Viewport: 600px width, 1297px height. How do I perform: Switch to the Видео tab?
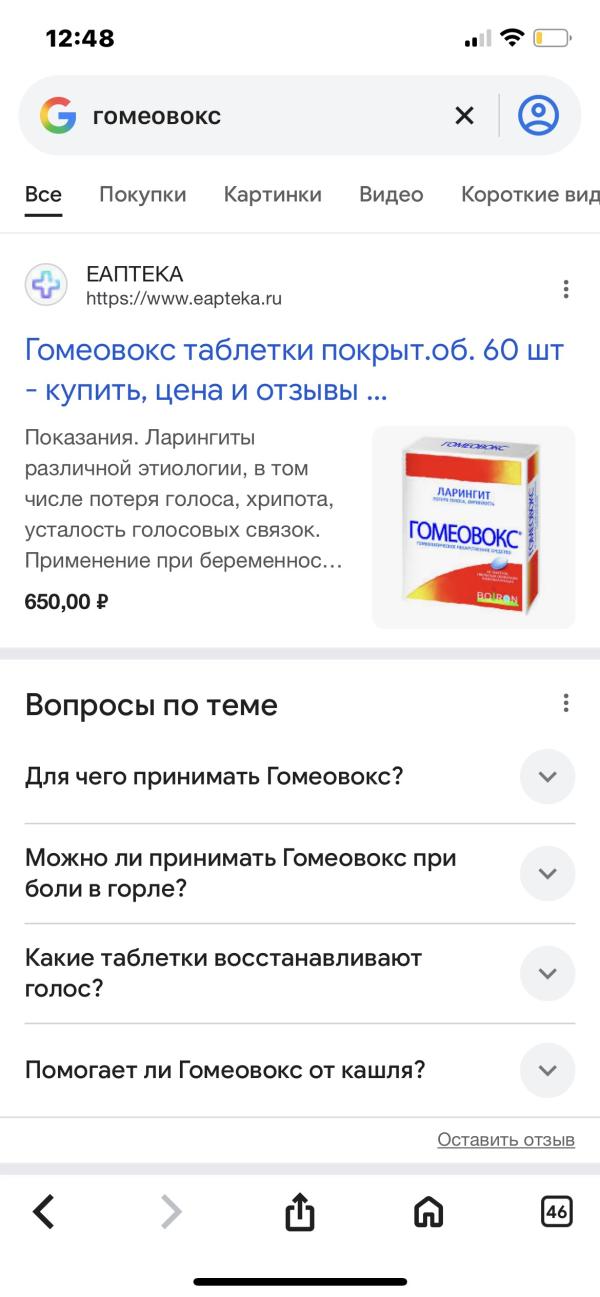pos(391,194)
